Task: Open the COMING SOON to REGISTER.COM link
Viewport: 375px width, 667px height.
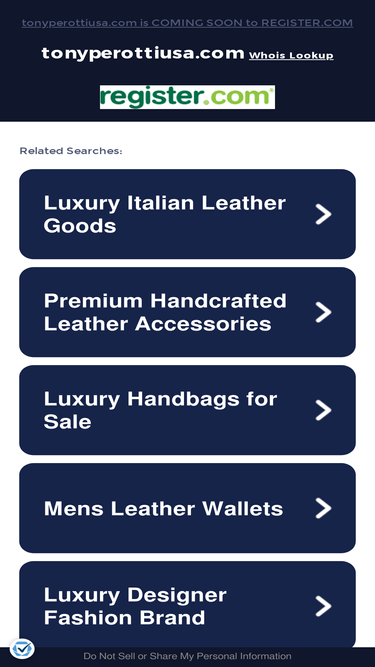Action: [x=187, y=23]
